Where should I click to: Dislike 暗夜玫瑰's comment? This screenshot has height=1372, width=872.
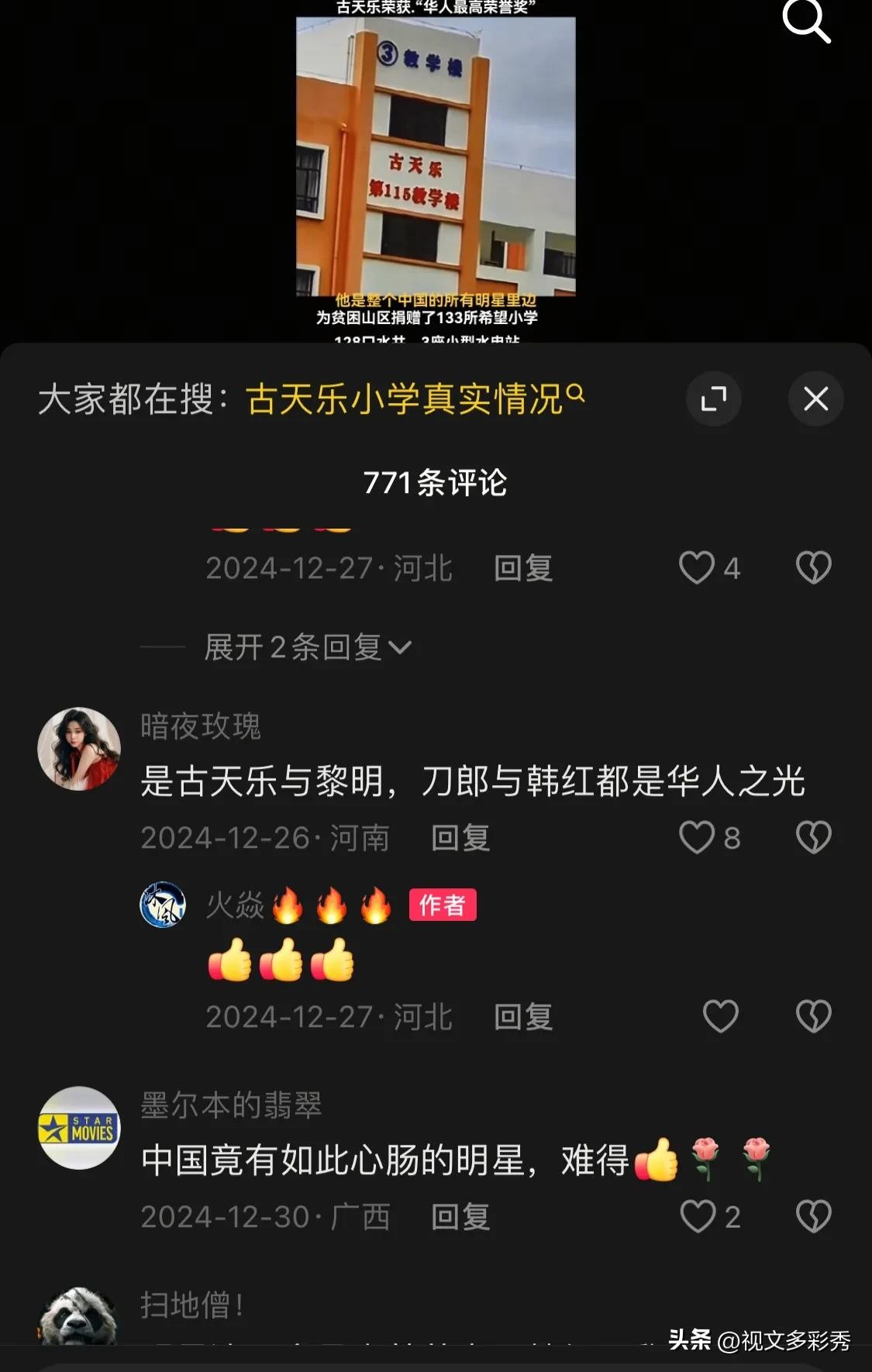coord(813,837)
